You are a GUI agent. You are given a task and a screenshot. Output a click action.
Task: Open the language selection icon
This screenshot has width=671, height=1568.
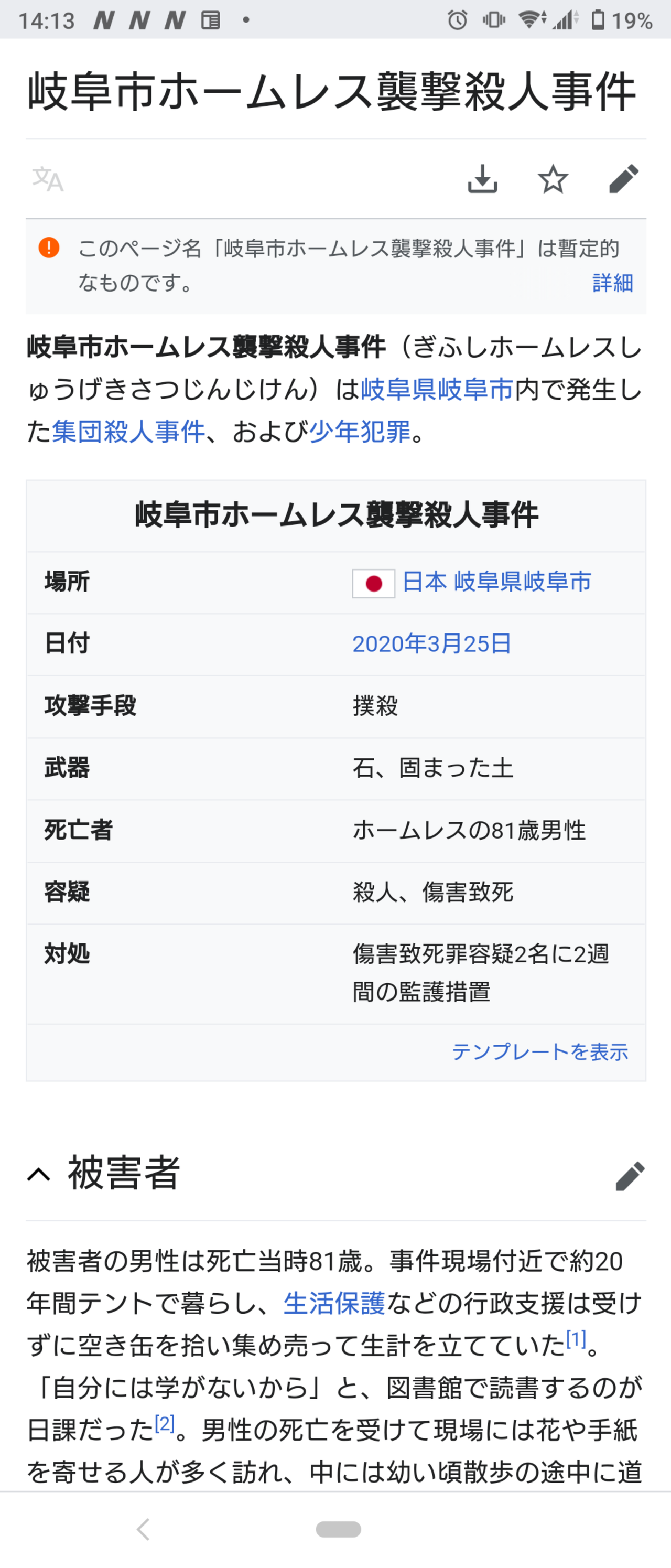tap(48, 179)
